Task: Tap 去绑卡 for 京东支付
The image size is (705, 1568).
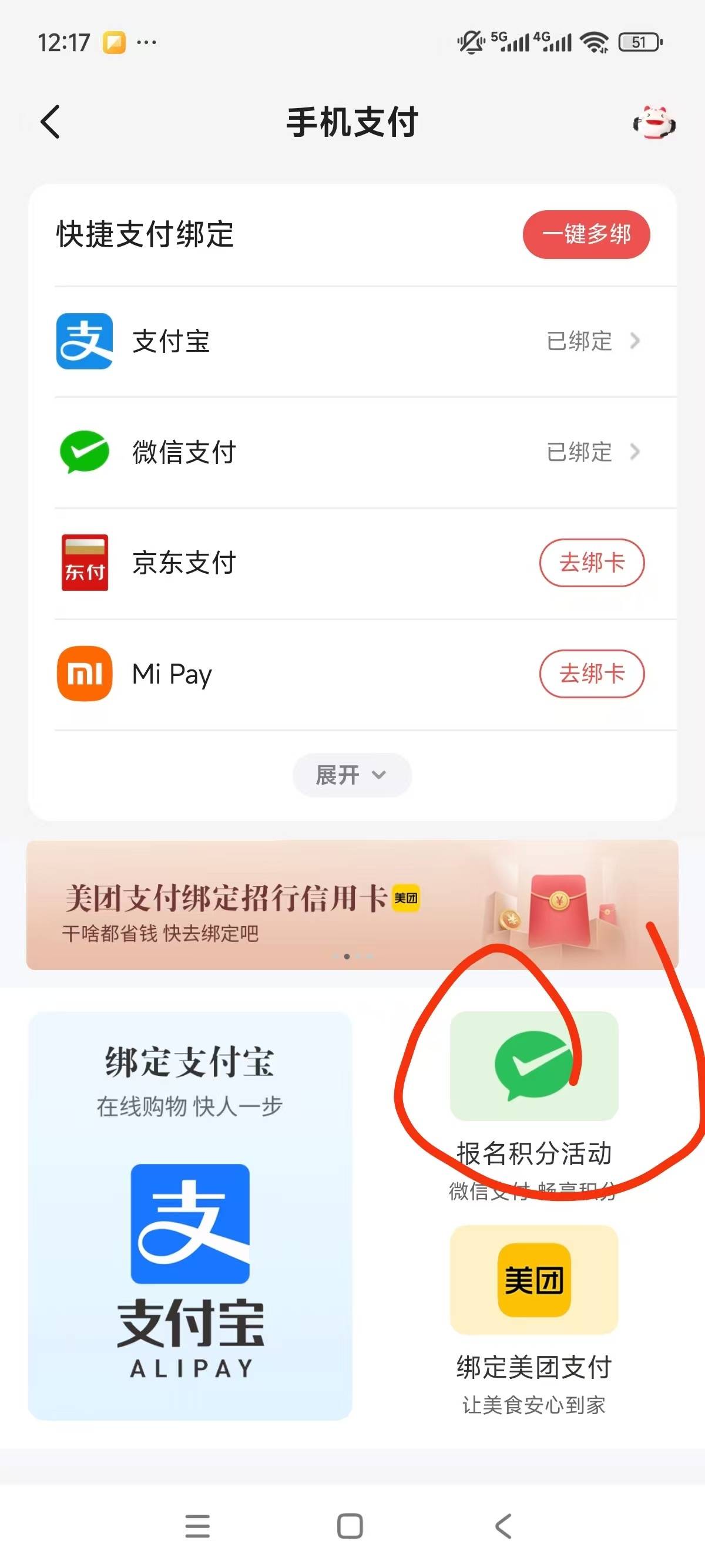Action: pyautogui.click(x=591, y=563)
